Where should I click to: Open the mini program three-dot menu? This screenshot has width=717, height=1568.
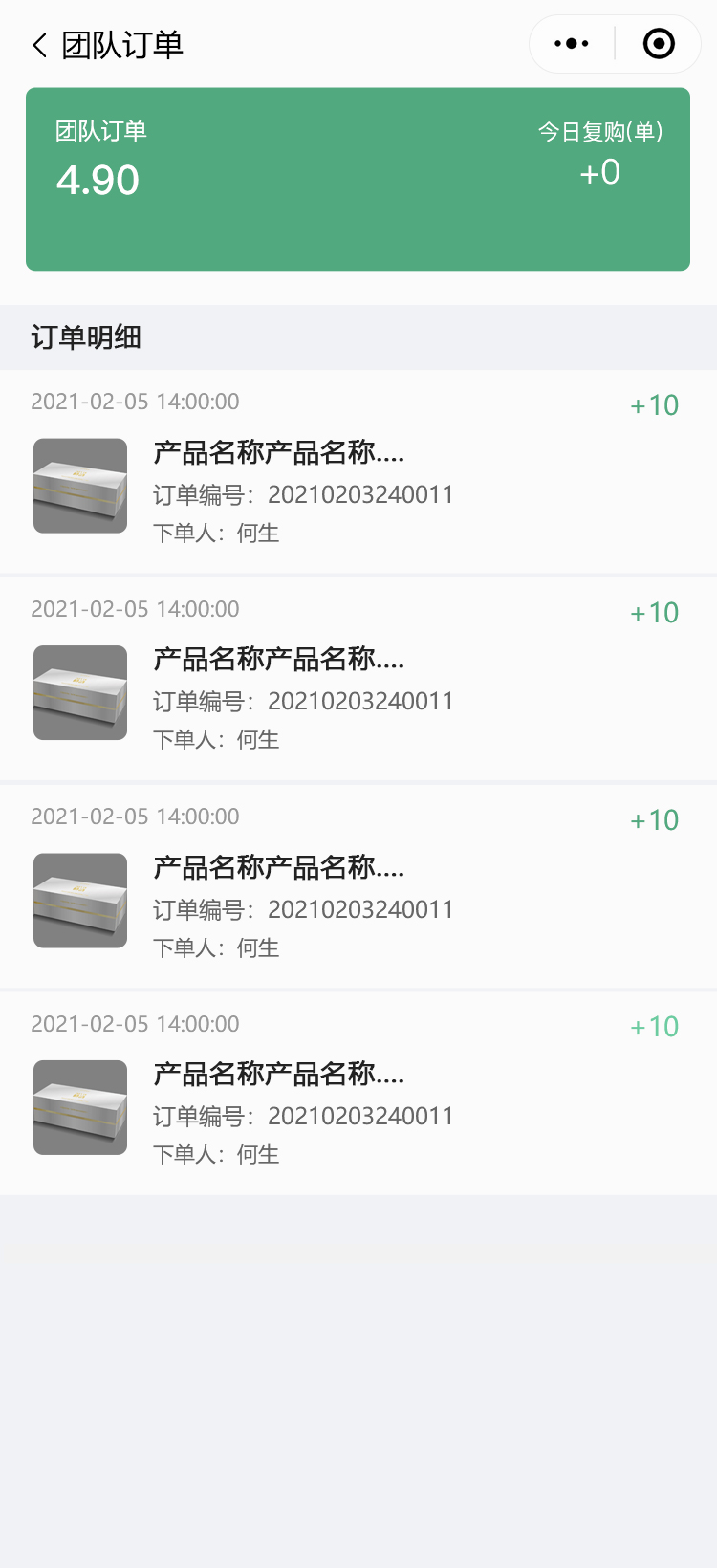[572, 44]
